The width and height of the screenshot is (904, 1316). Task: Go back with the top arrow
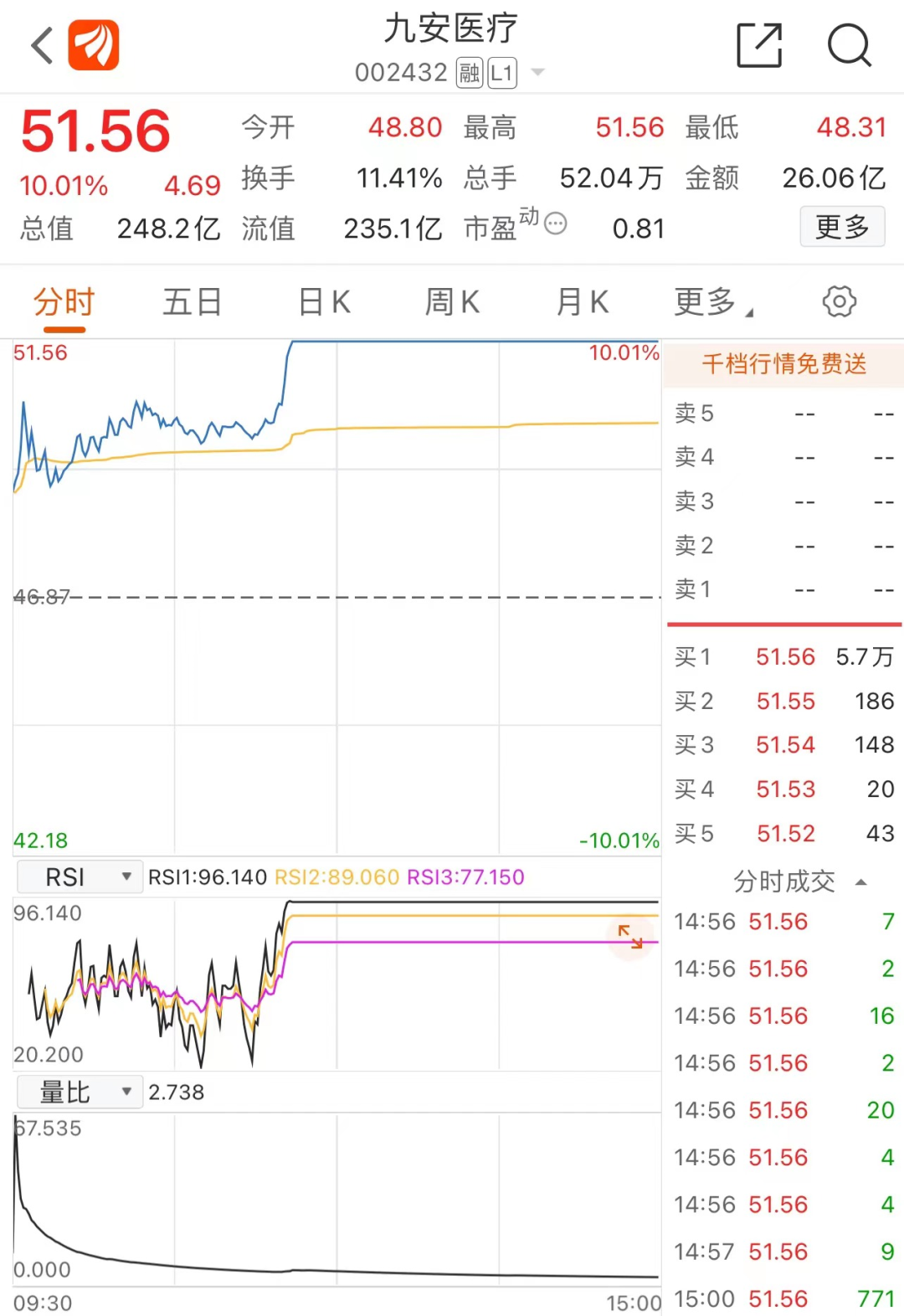(x=42, y=45)
